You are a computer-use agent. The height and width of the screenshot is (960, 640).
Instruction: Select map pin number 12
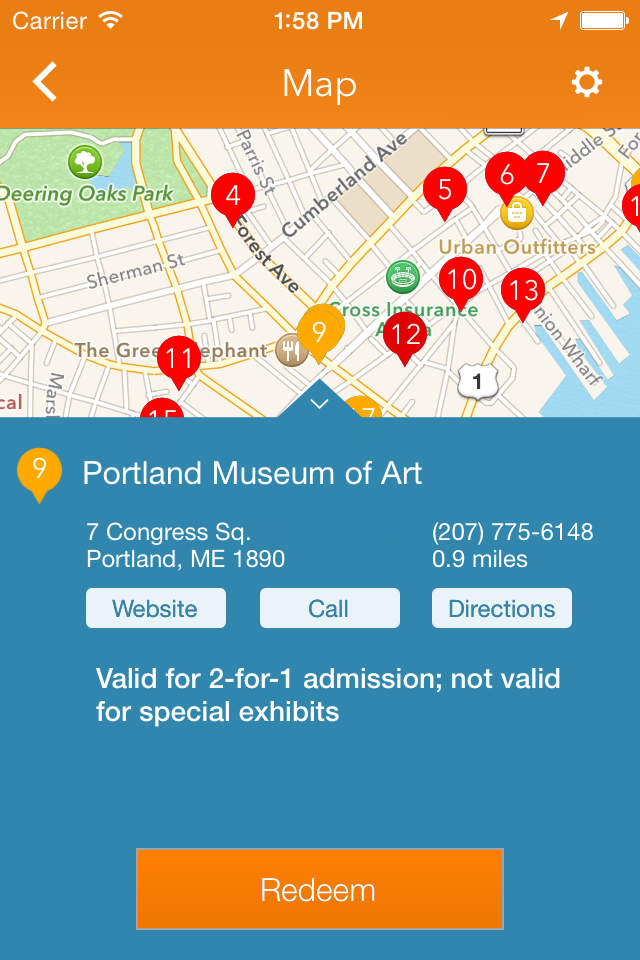(405, 333)
